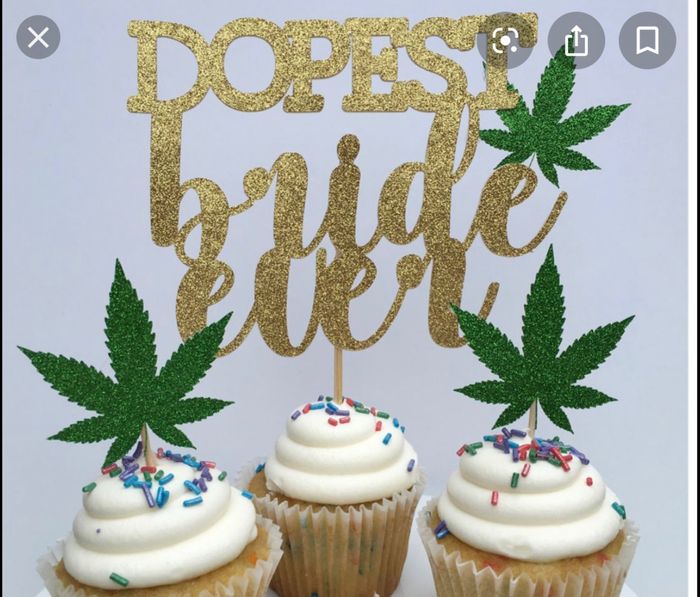Bookmark this image to collection
700x597 pixels.
point(647,40)
